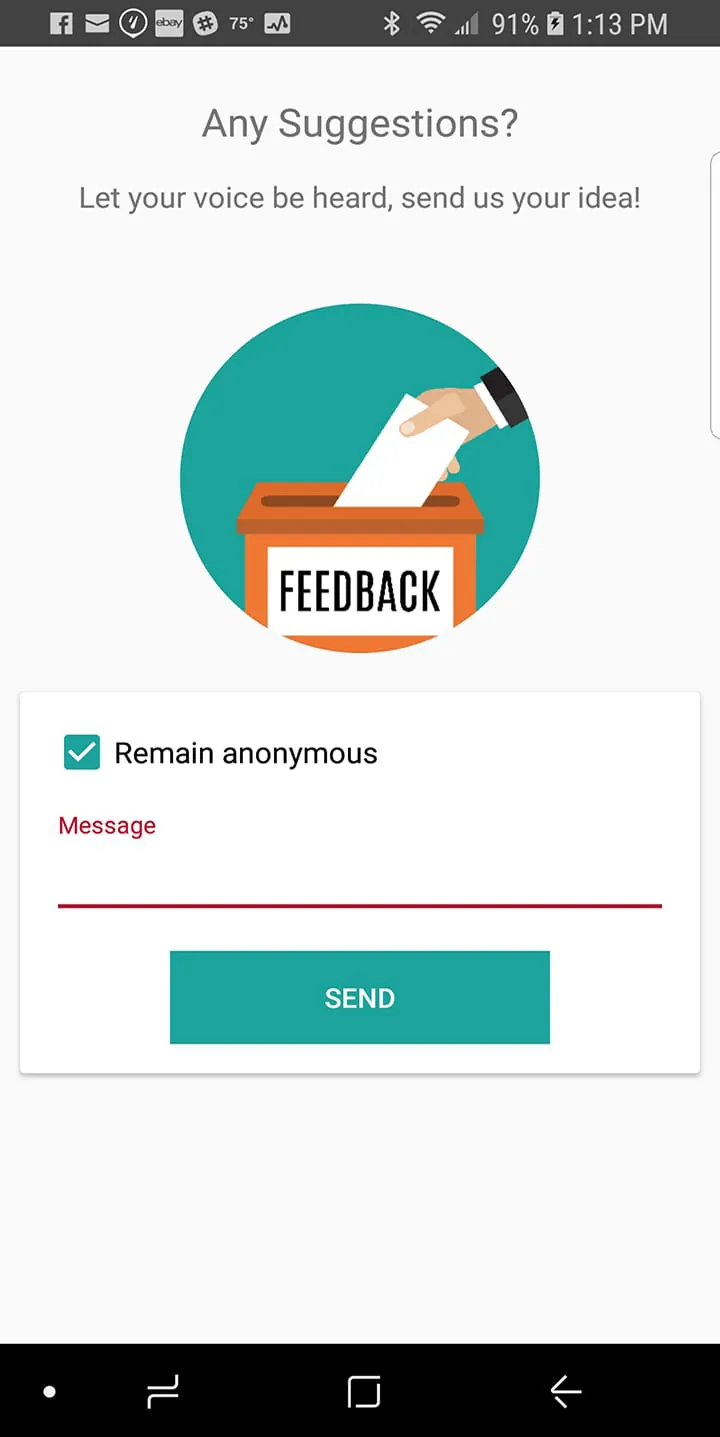Open recent apps from the navigation bar
Screen dimensions: 720x1437
[x=163, y=1391]
